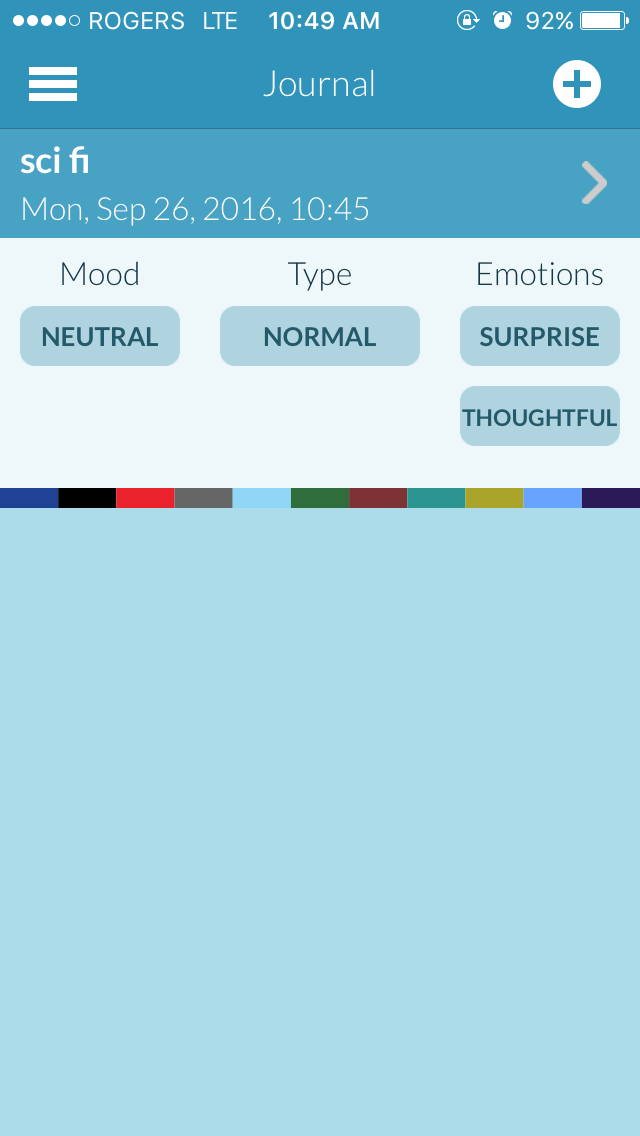Screen dimensions: 640x1136
Task: Tap the NEUTRAL mood chip
Action: click(x=100, y=337)
